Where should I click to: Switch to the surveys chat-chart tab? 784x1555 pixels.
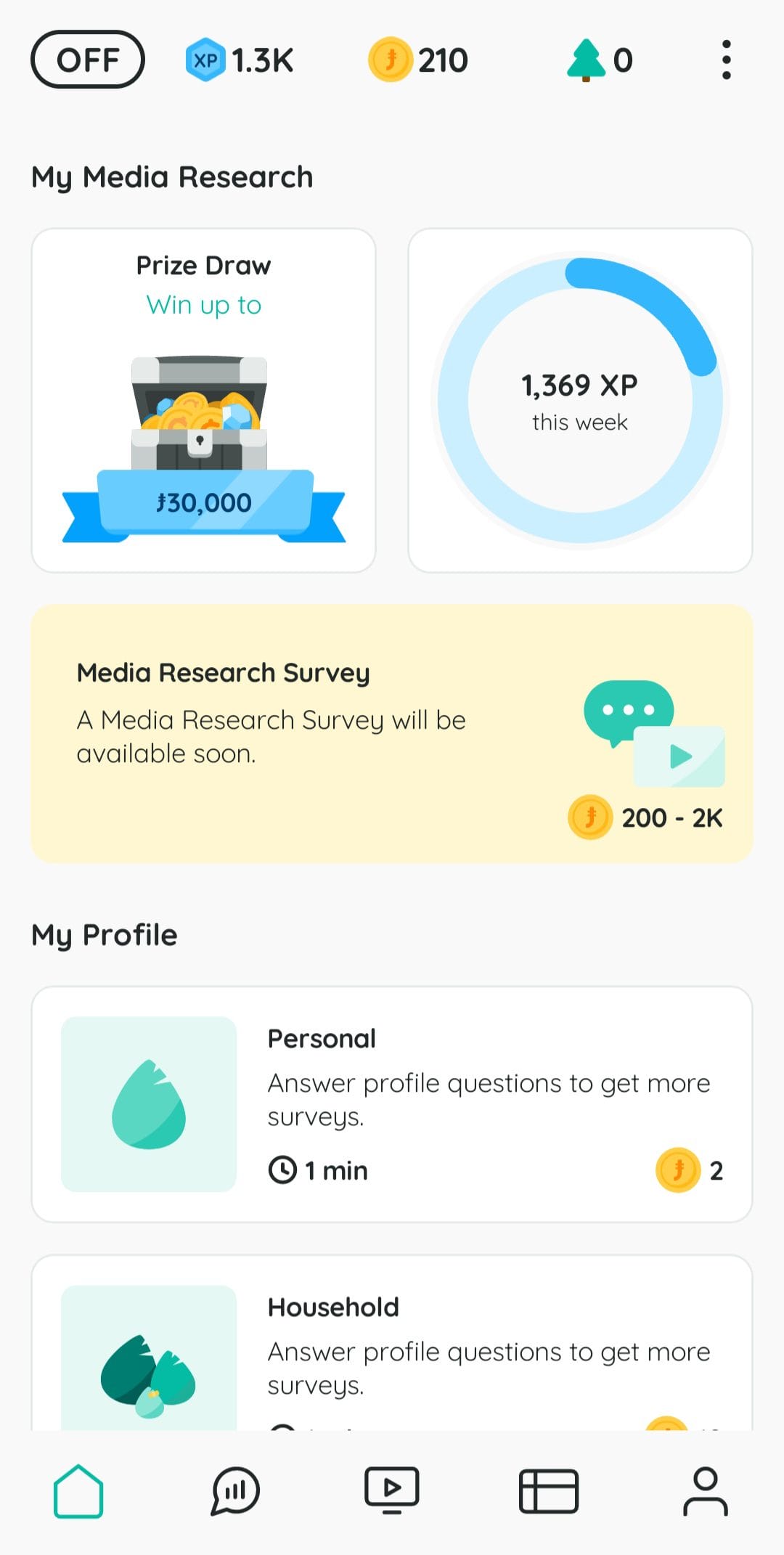(235, 1491)
